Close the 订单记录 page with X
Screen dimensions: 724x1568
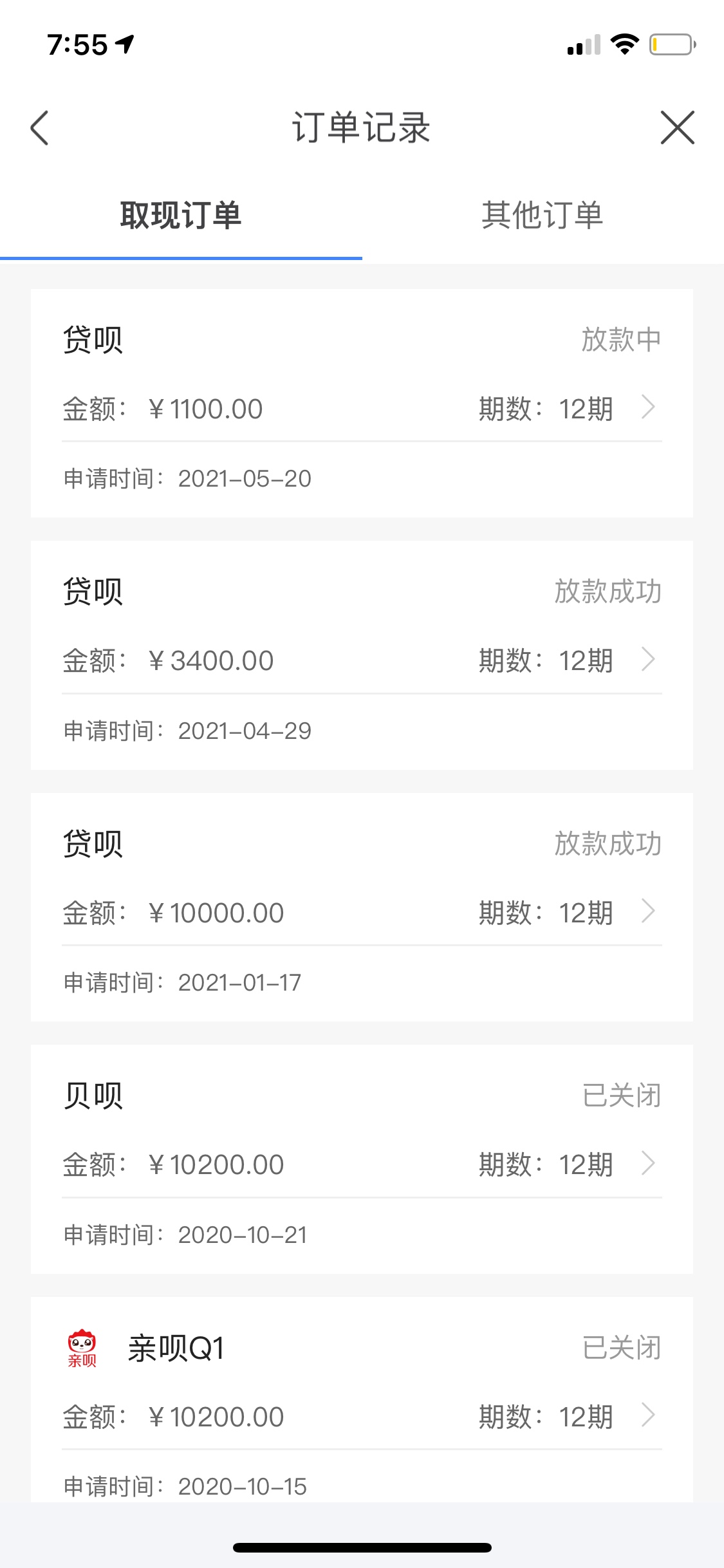[677, 127]
